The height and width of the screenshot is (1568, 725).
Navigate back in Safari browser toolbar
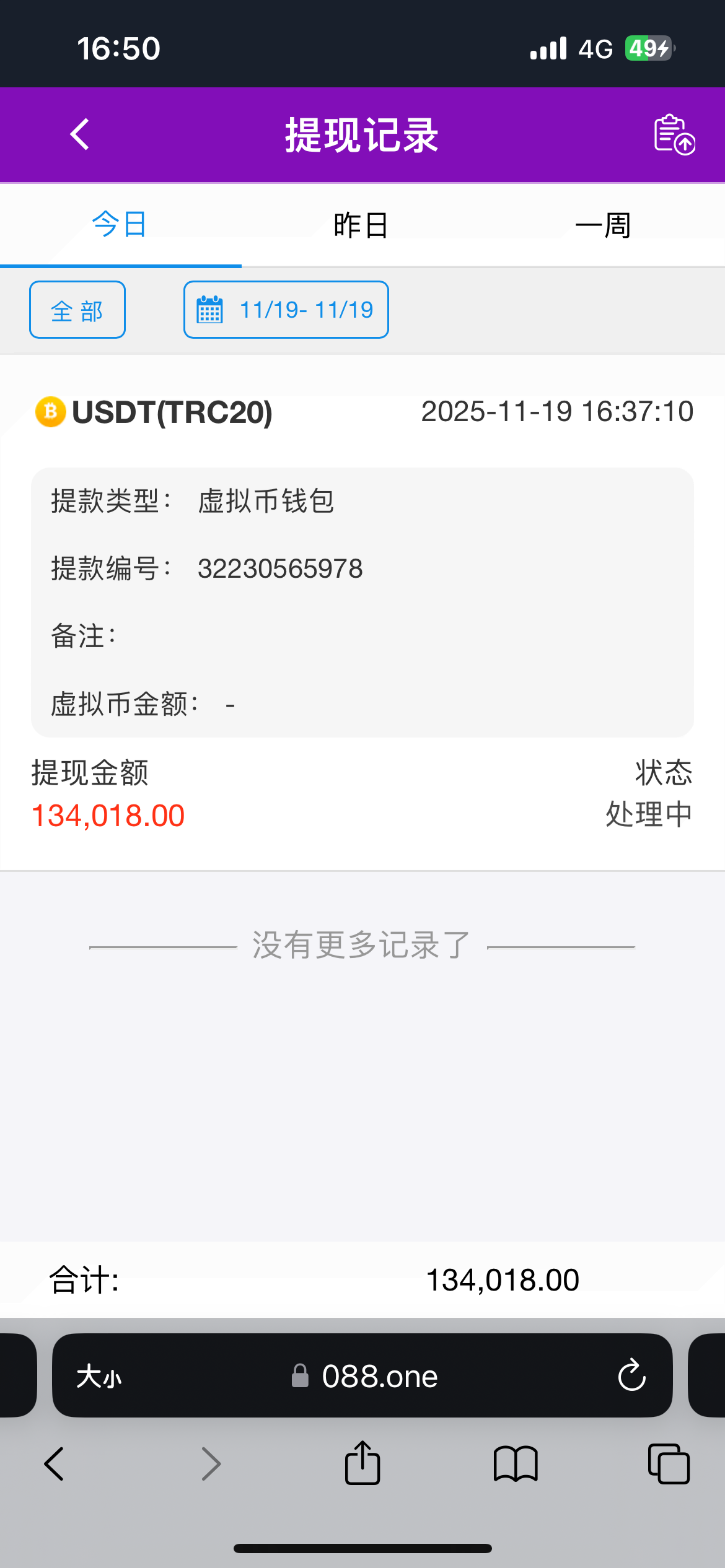coord(55,1464)
